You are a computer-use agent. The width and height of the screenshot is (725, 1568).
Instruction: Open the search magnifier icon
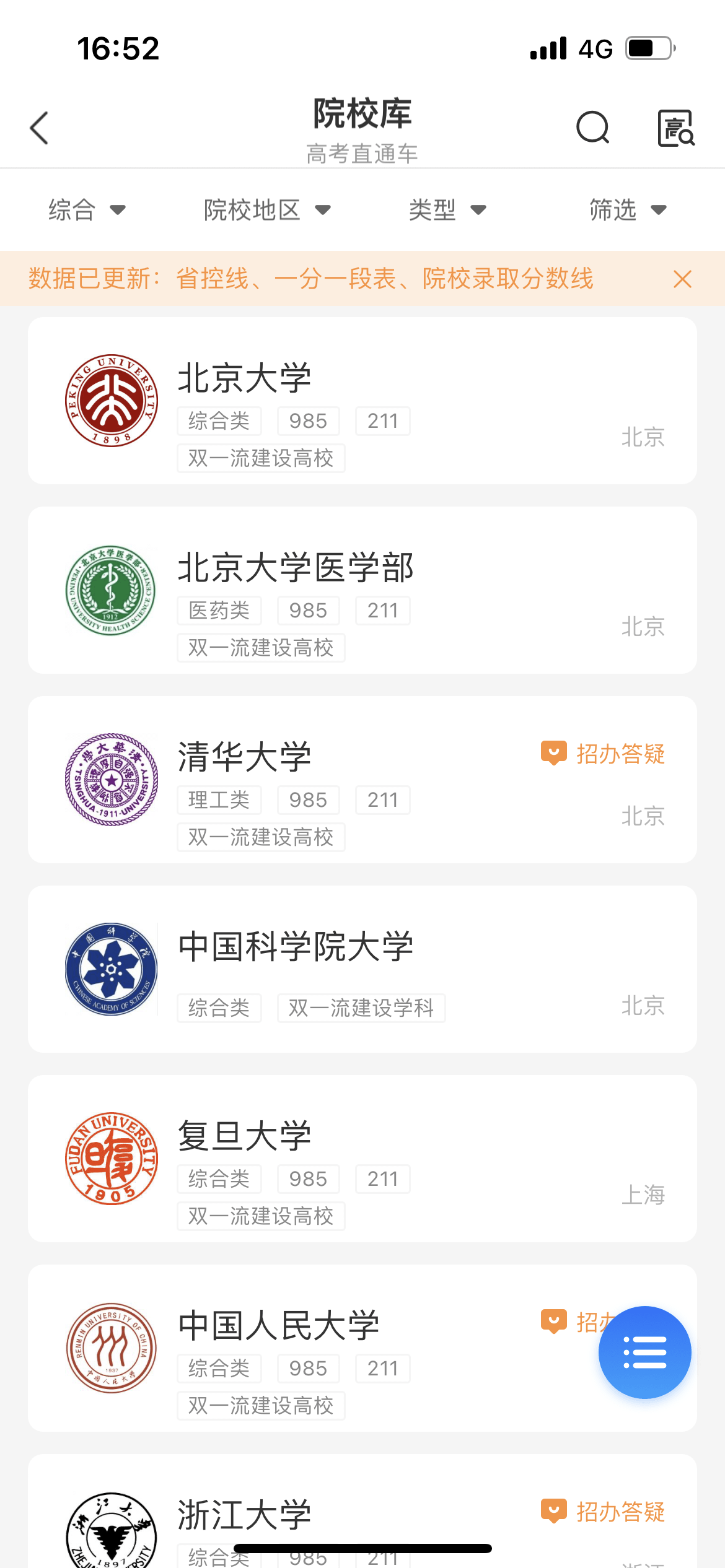tap(593, 128)
